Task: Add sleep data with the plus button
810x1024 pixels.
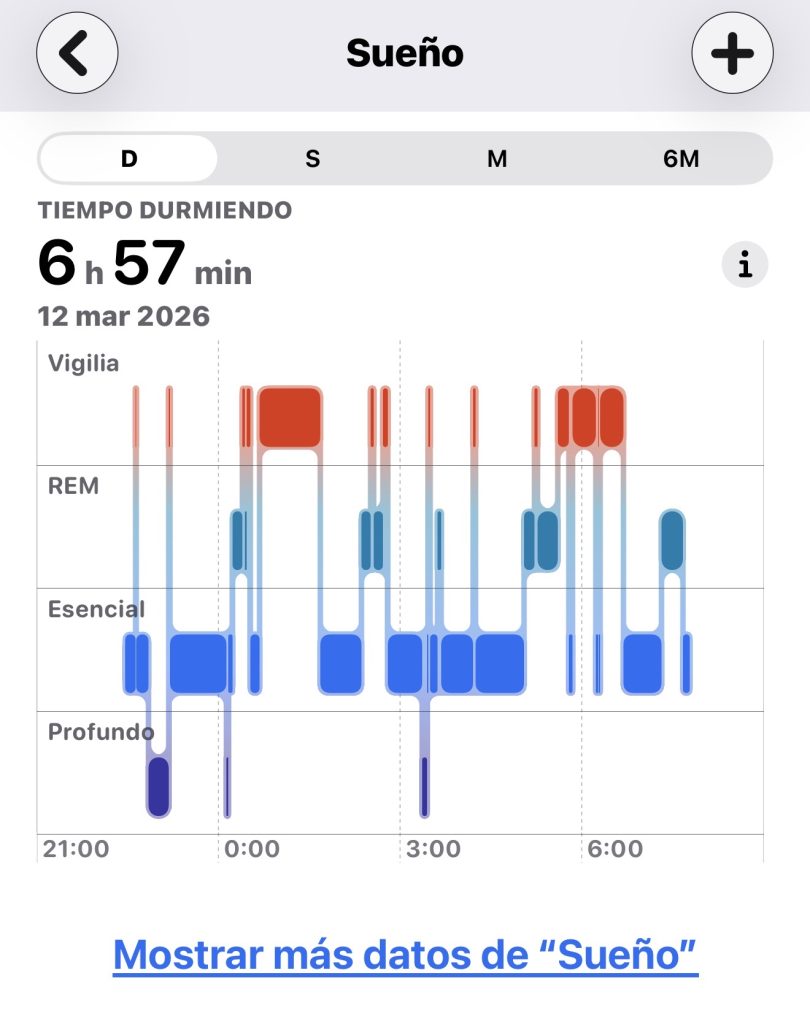Action: tap(732, 53)
